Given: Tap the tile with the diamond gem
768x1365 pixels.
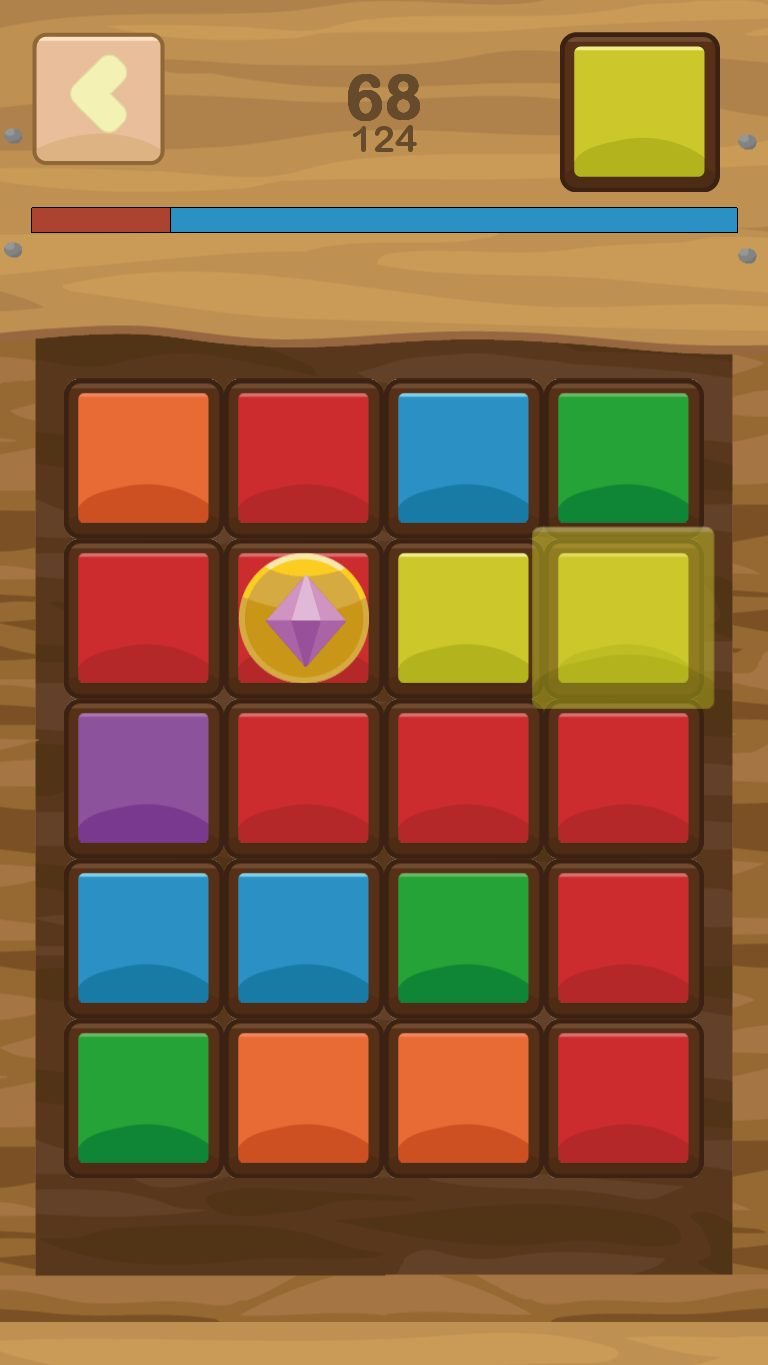Looking at the screenshot, I should coord(304,618).
